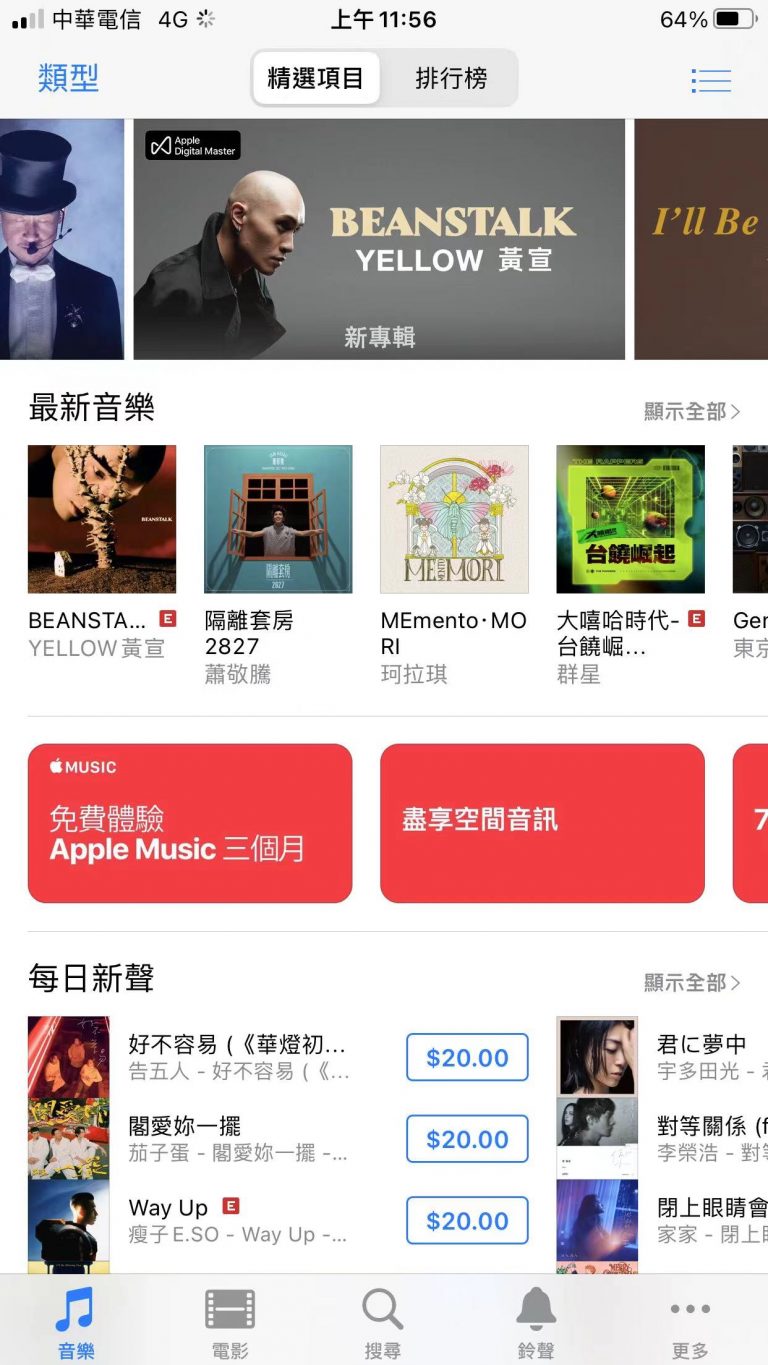Go to the 搜尋 search tab
Screen dimensions: 768x1365
[x=382, y=1322]
